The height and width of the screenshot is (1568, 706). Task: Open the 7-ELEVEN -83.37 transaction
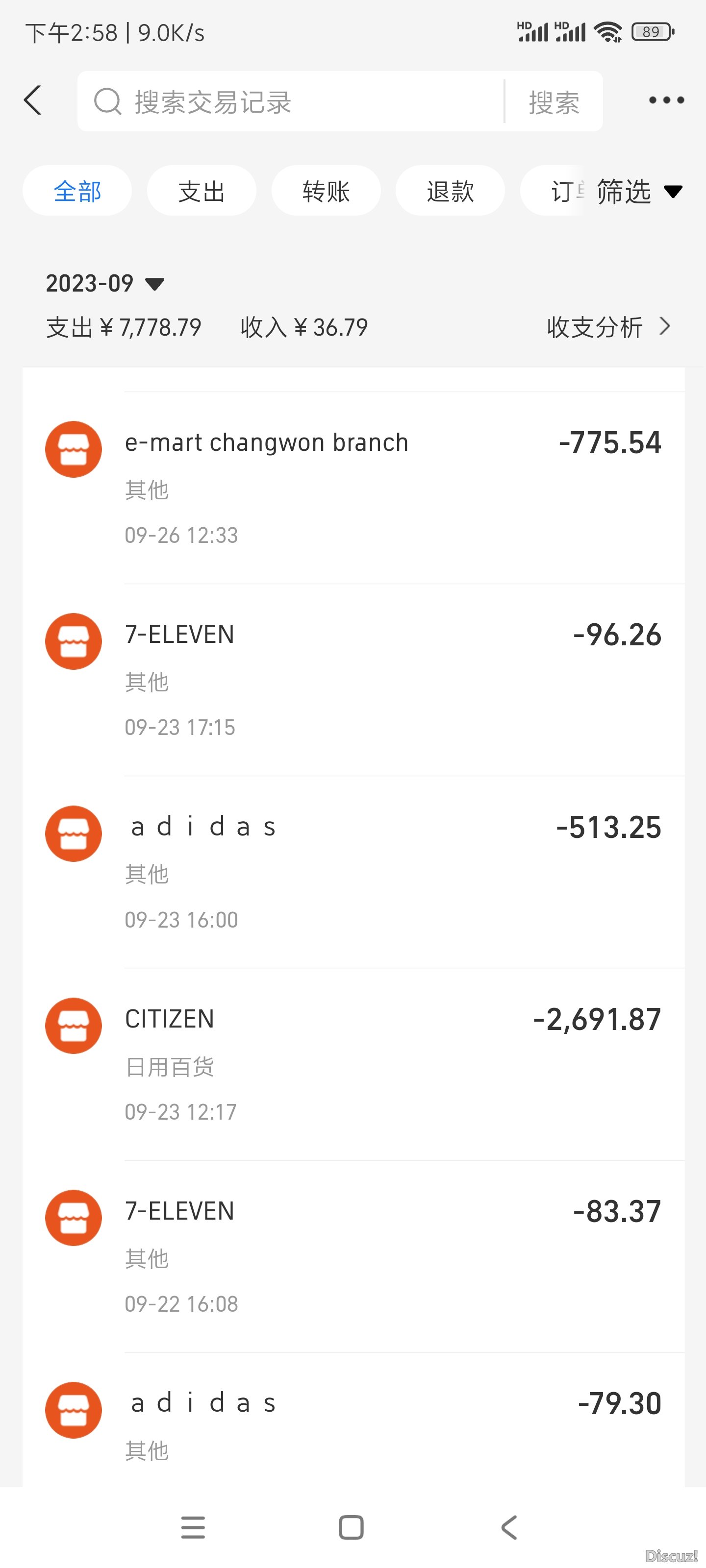pos(353,1257)
